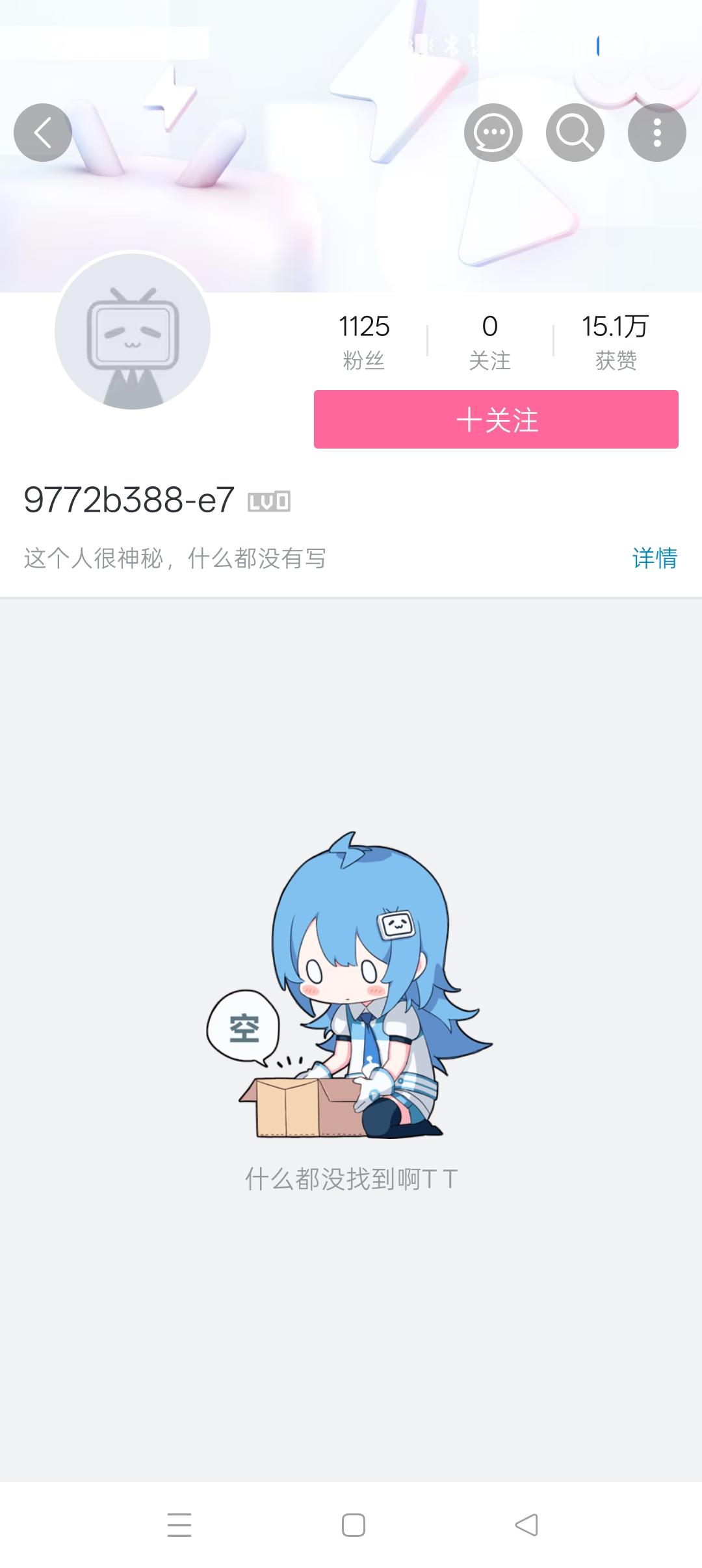The image size is (702, 1568).
Task: Follow this user with +关注 button
Action: click(496, 419)
